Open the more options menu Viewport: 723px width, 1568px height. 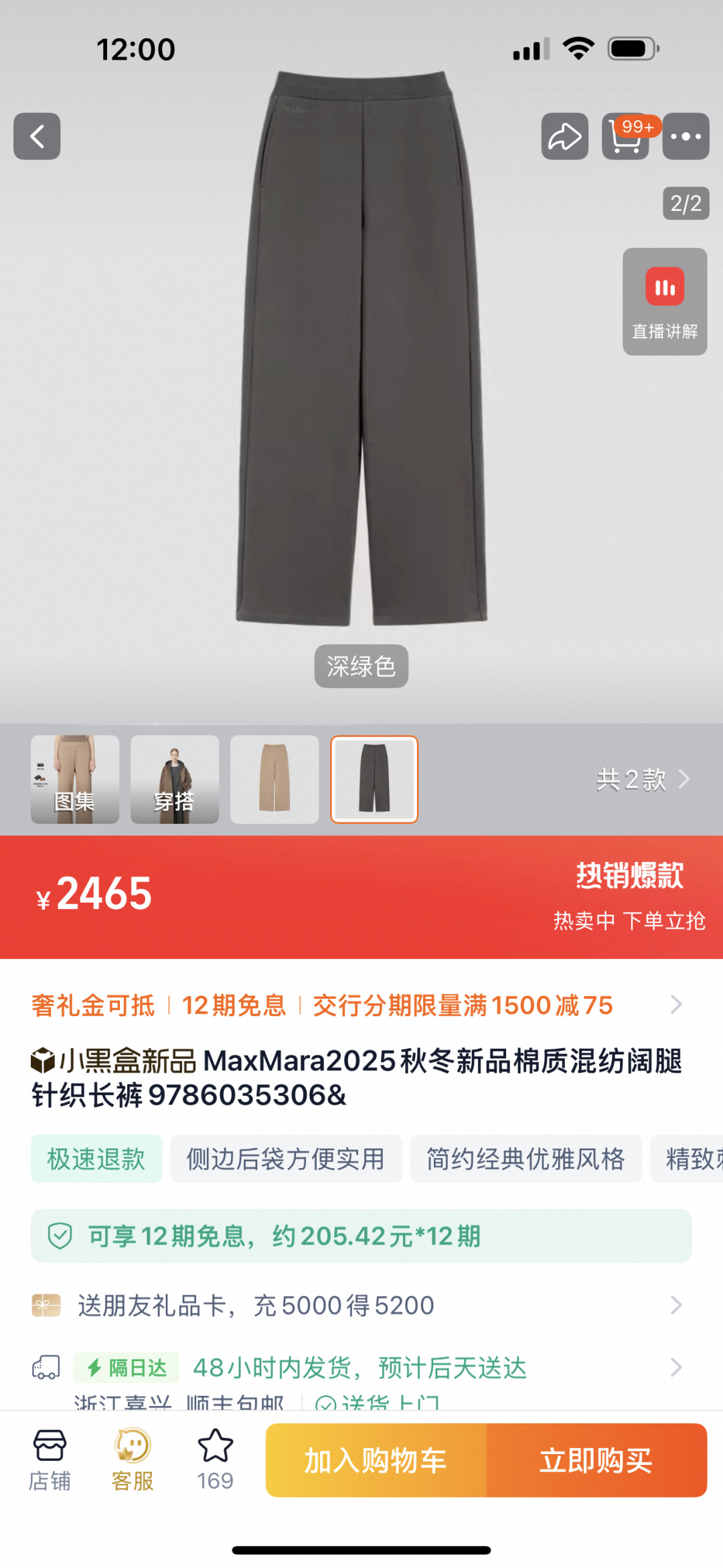click(686, 137)
